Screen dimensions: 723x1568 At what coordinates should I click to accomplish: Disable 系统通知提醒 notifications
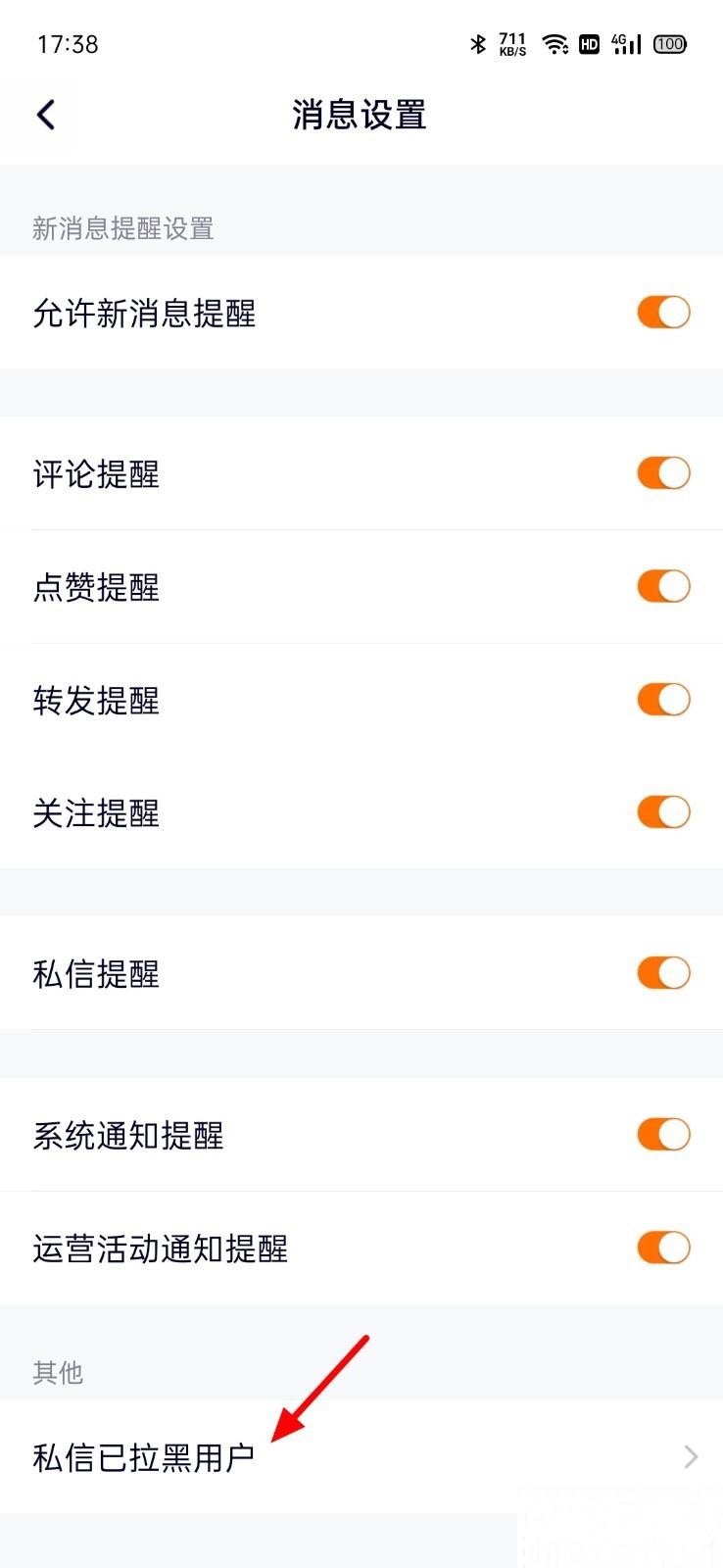(x=663, y=1134)
